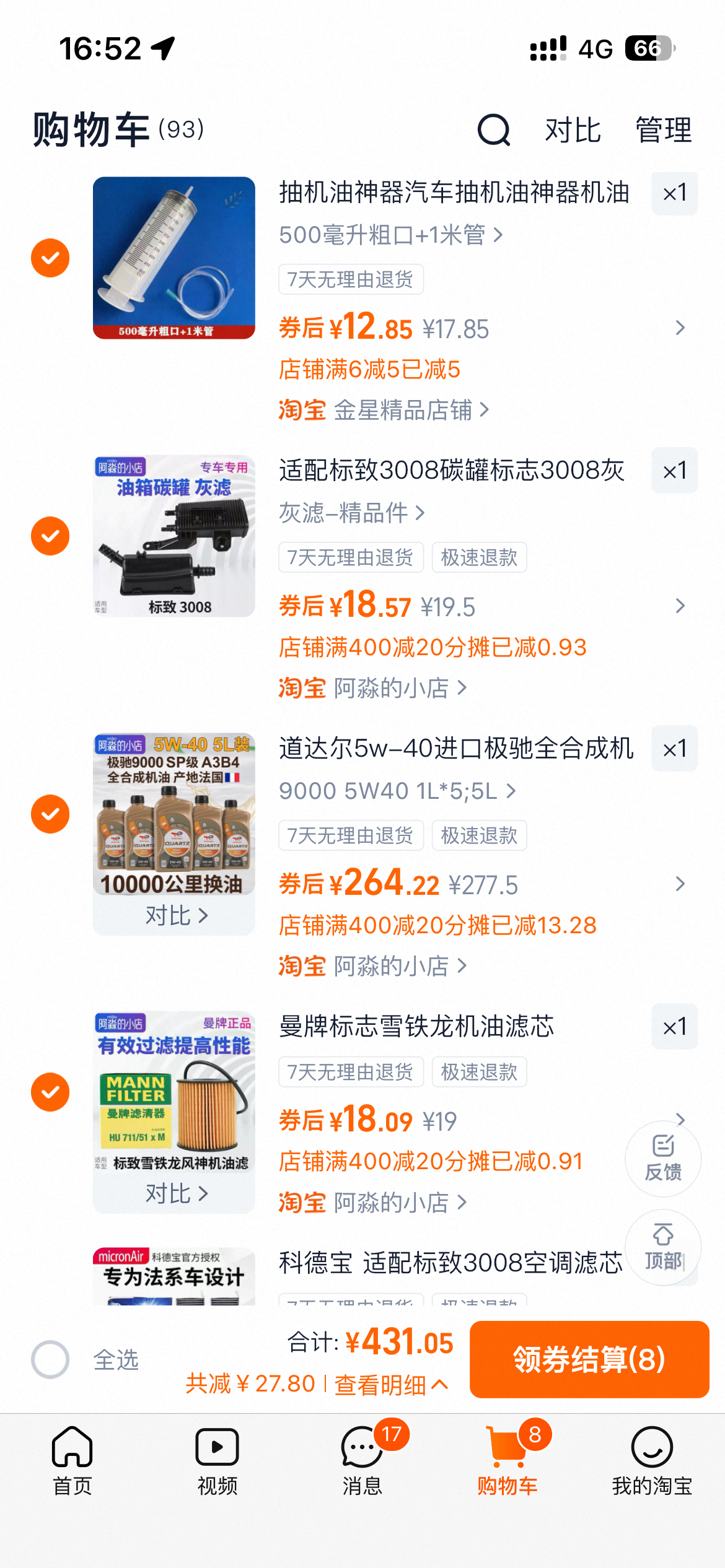Screen dimensions: 725x1568
Task: Tap 对比 in the top bar
Action: [x=573, y=130]
